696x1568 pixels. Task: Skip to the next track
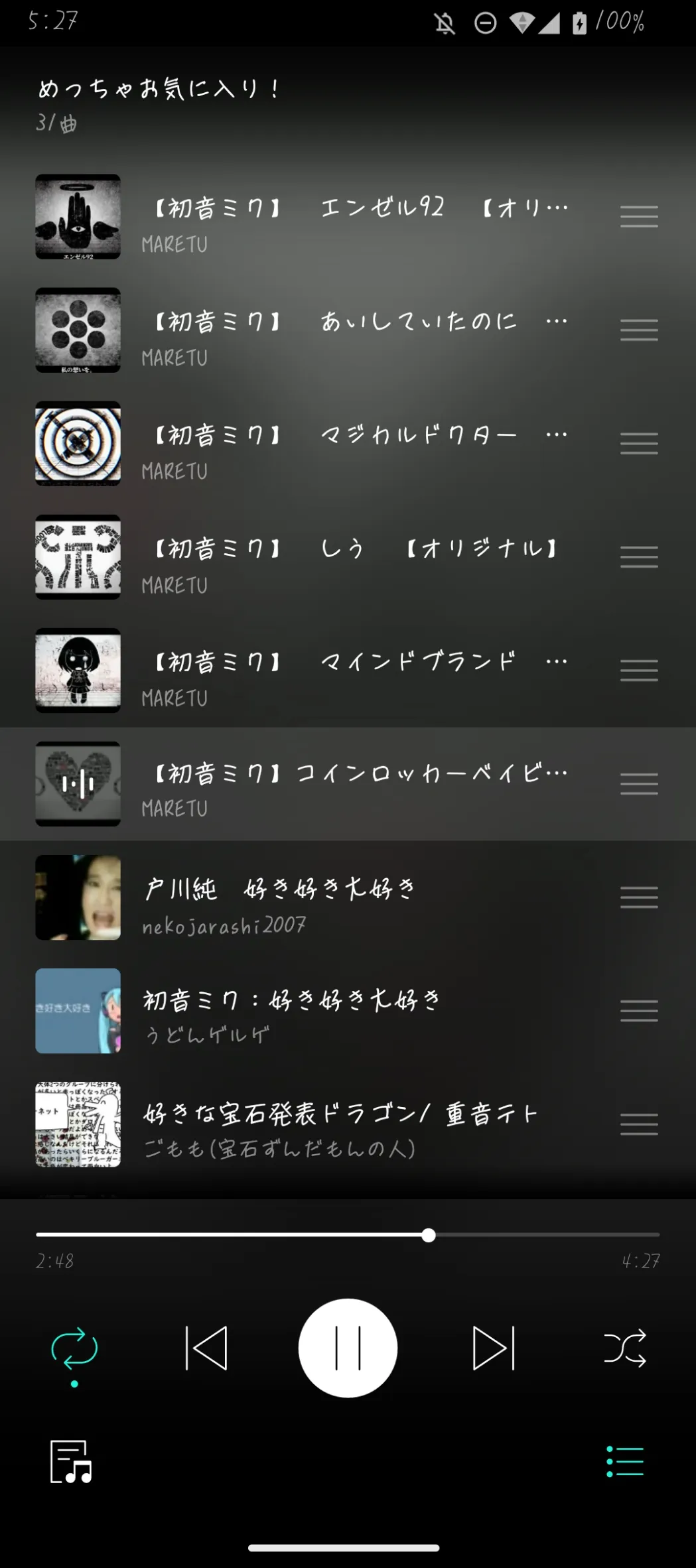tap(493, 1347)
